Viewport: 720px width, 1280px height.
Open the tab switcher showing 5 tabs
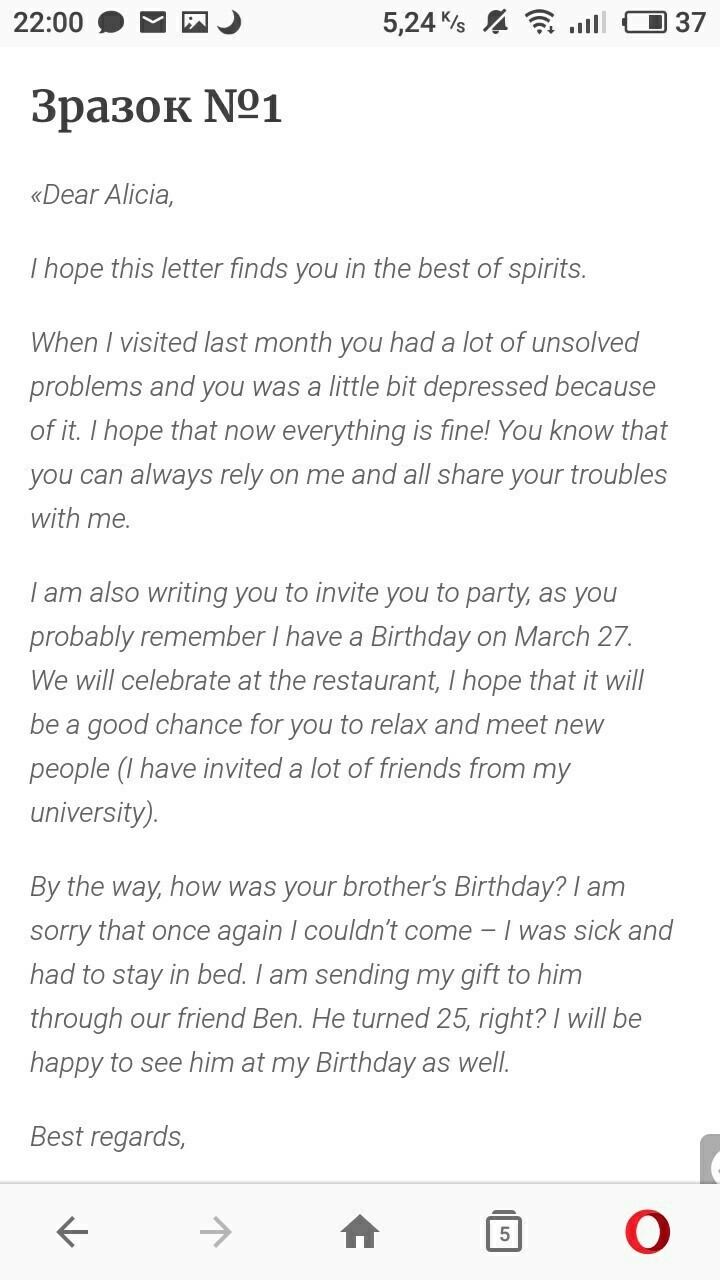504,1232
